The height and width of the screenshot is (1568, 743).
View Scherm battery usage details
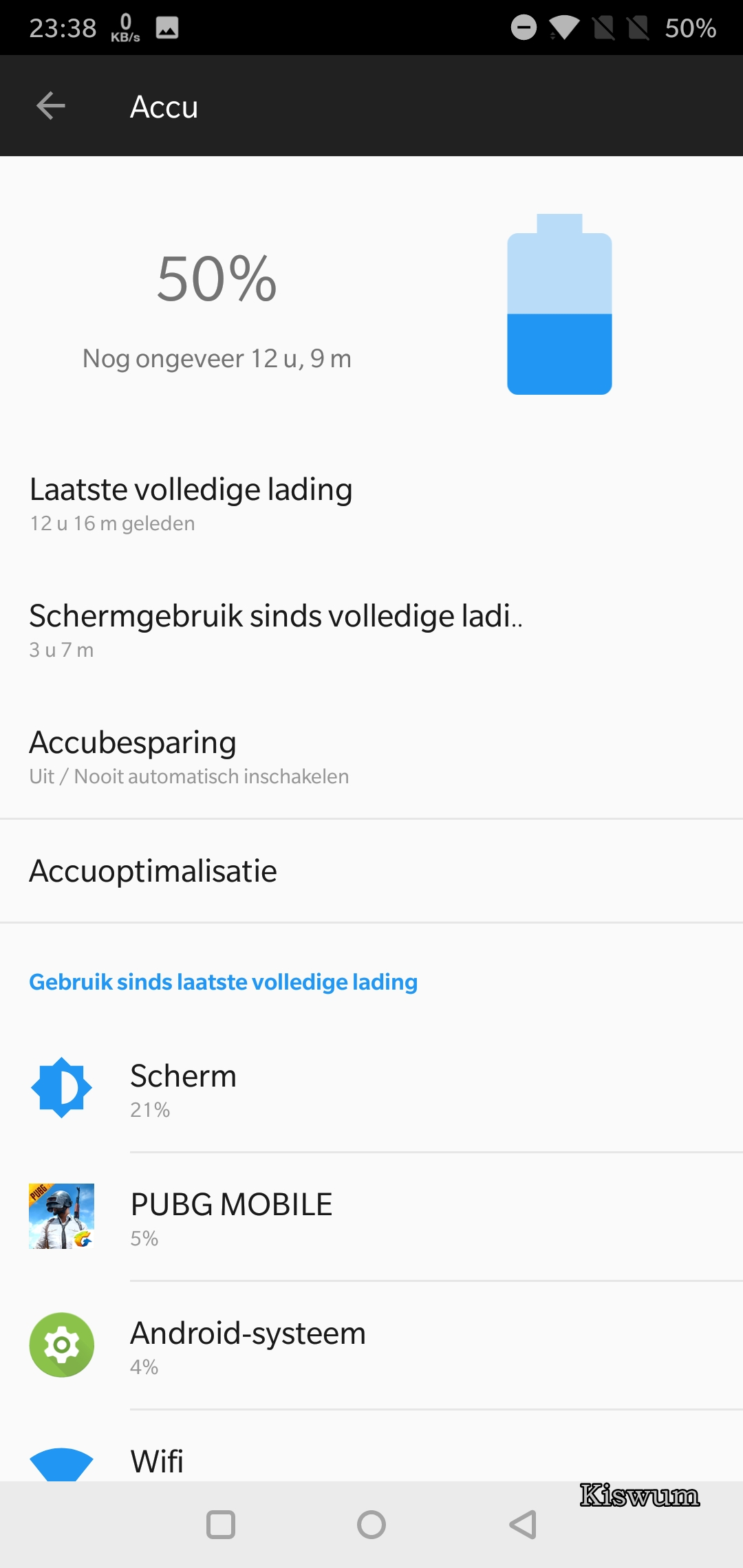tap(371, 1088)
